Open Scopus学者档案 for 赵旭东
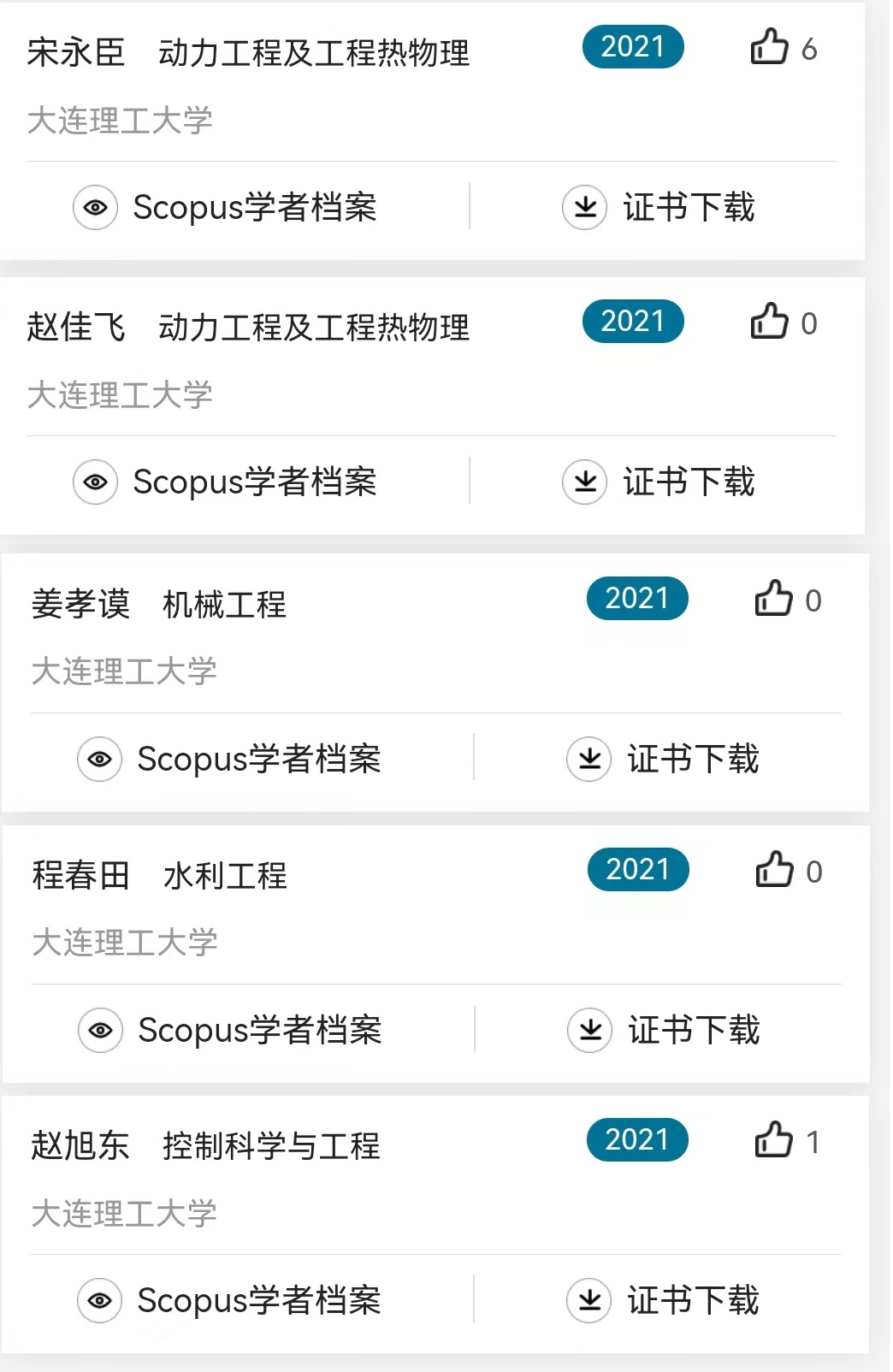 coord(230,1301)
